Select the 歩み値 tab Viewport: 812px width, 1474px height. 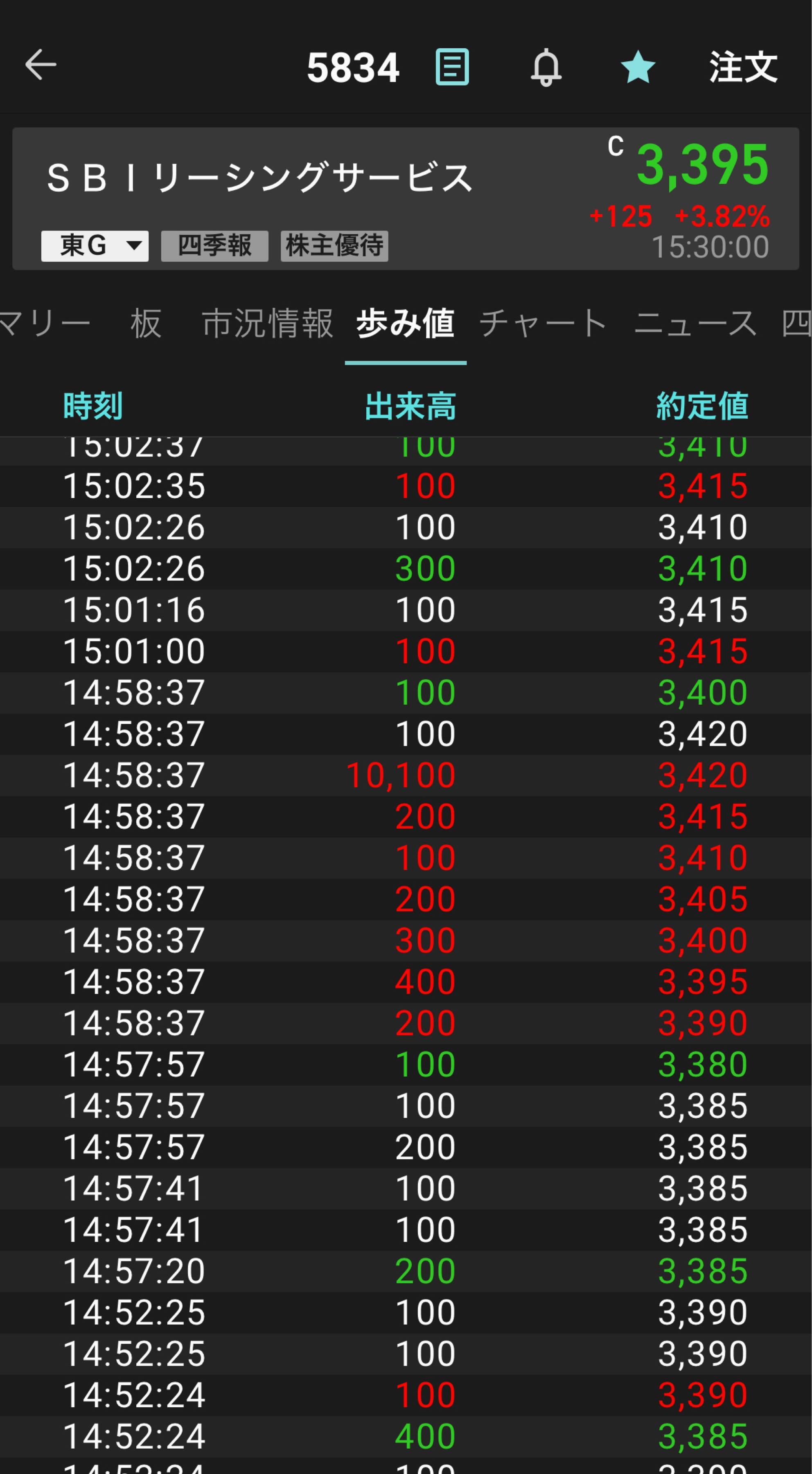(406, 323)
